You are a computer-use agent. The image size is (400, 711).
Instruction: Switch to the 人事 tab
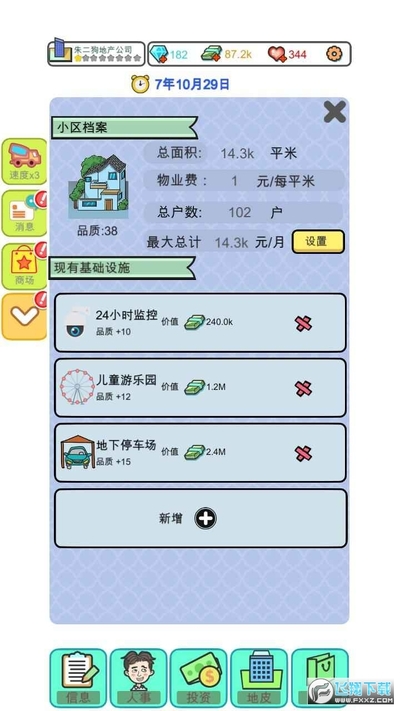138,678
